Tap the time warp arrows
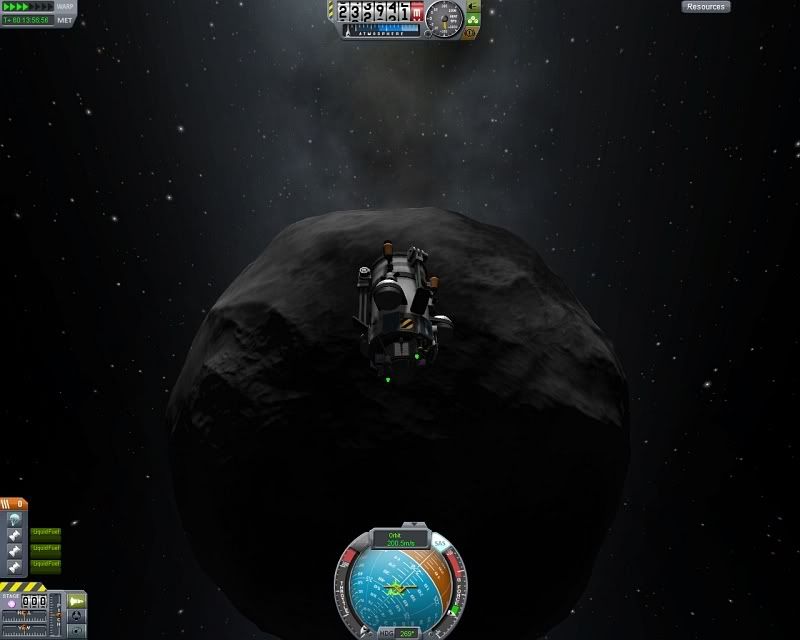Image resolution: width=800 pixels, height=640 pixels. tap(28, 6)
